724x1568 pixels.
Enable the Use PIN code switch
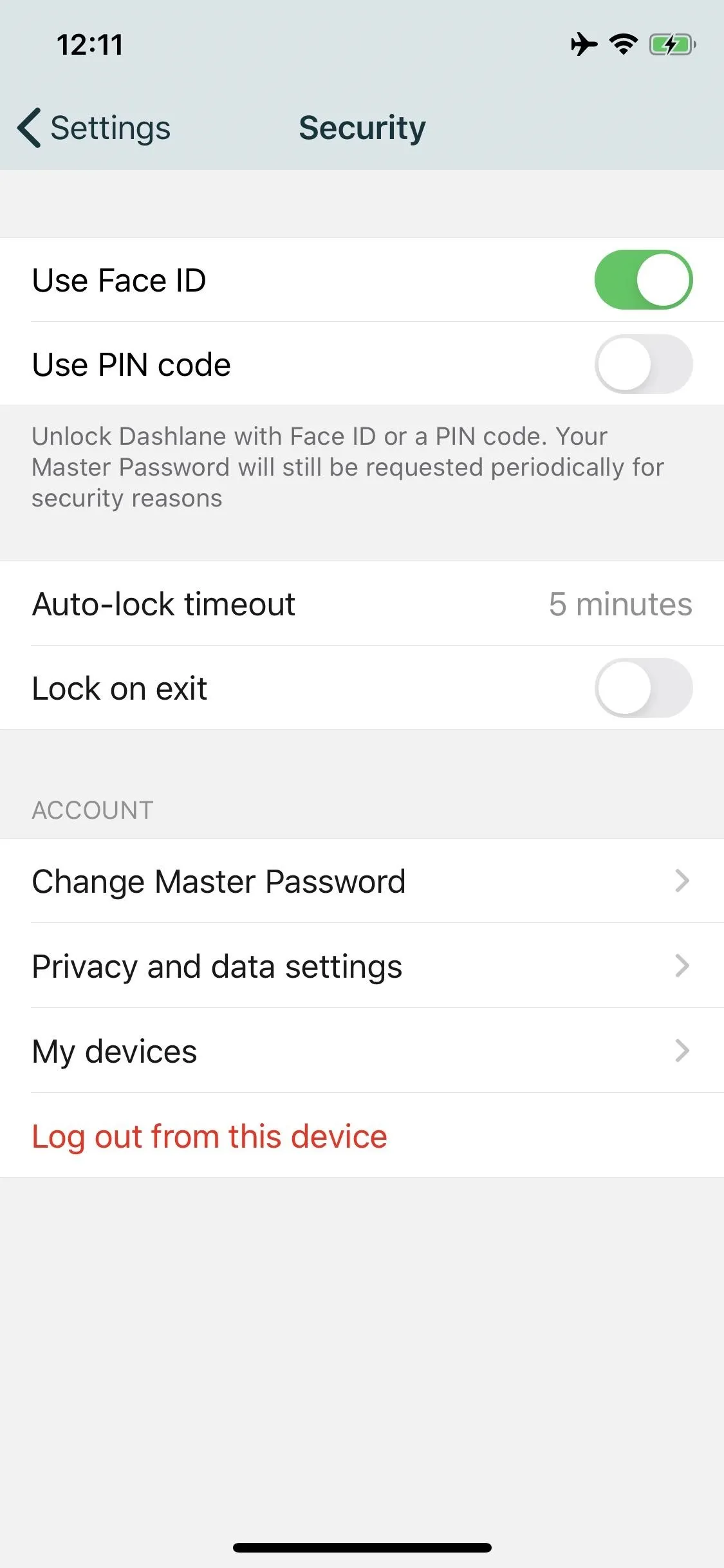coord(643,364)
